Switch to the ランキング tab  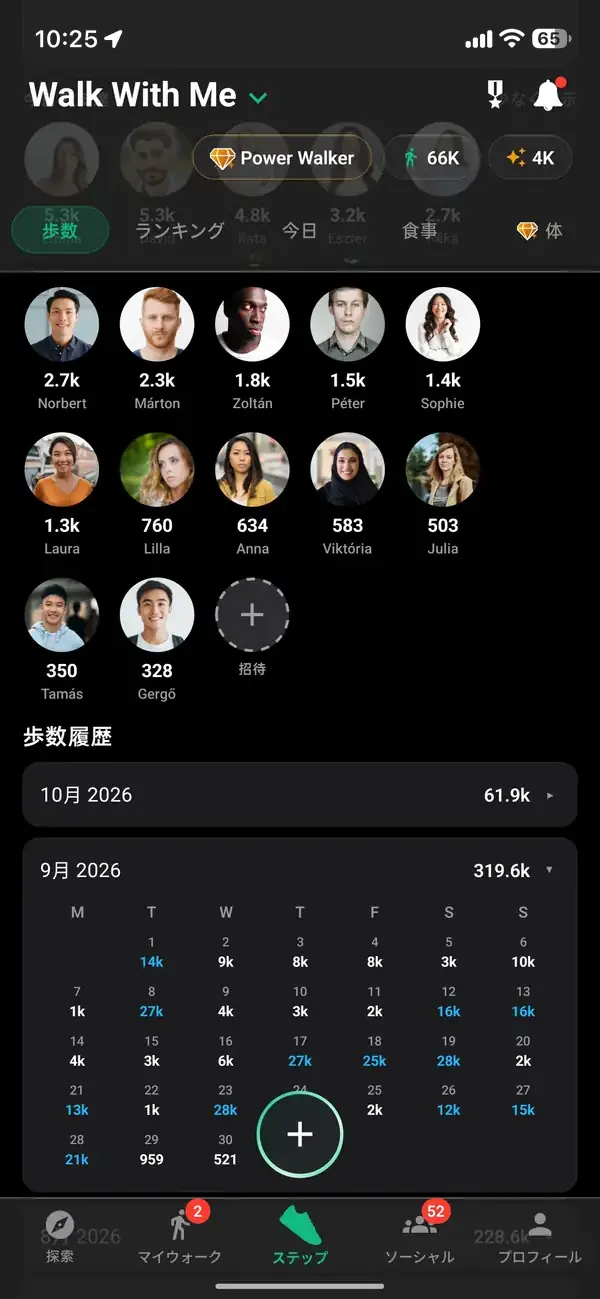coord(179,230)
